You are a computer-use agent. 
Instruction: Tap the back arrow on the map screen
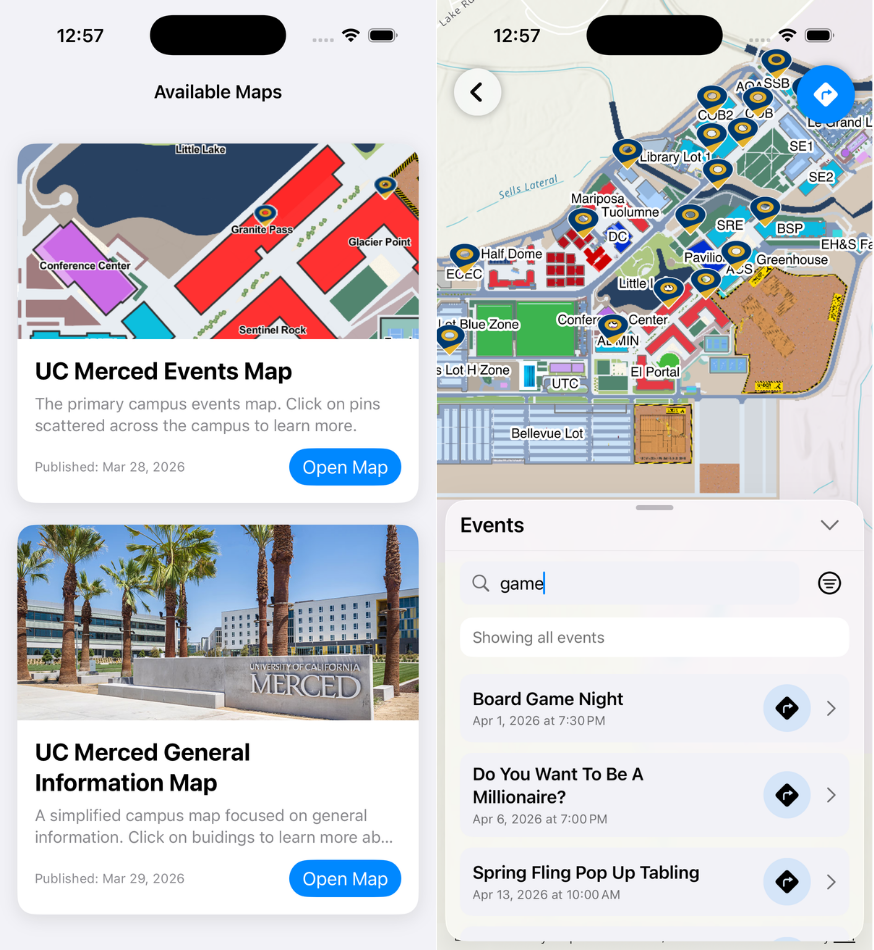click(x=477, y=91)
